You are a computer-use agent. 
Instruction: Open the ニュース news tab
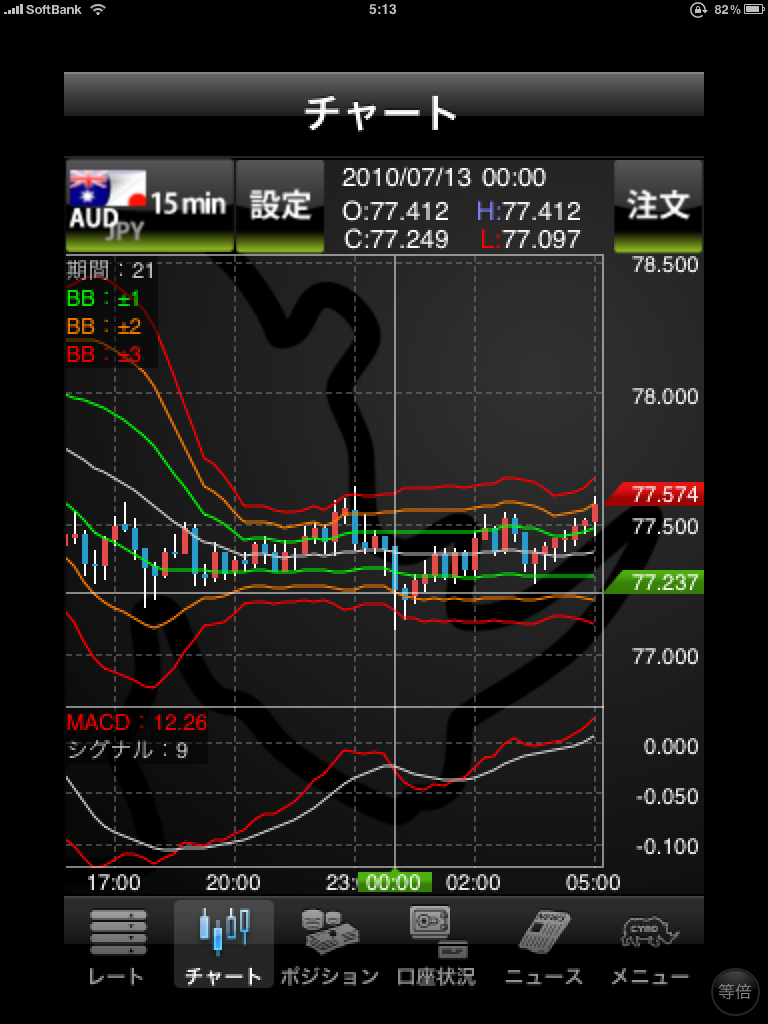[x=543, y=945]
